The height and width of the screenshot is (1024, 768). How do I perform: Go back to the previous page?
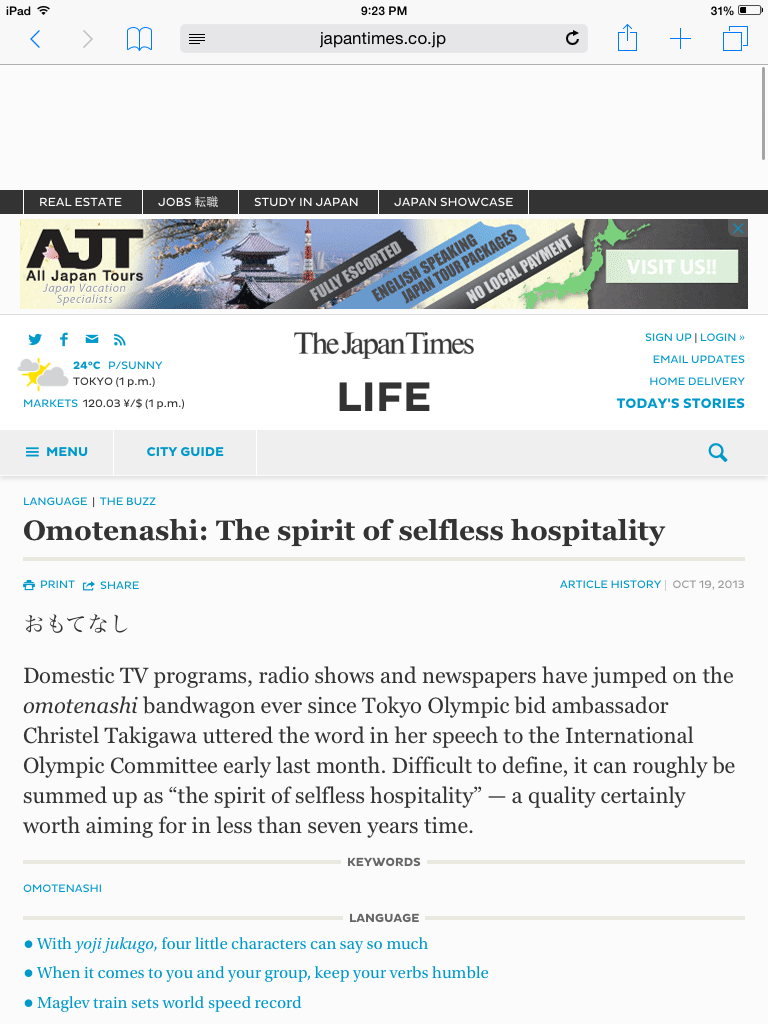[x=35, y=39]
